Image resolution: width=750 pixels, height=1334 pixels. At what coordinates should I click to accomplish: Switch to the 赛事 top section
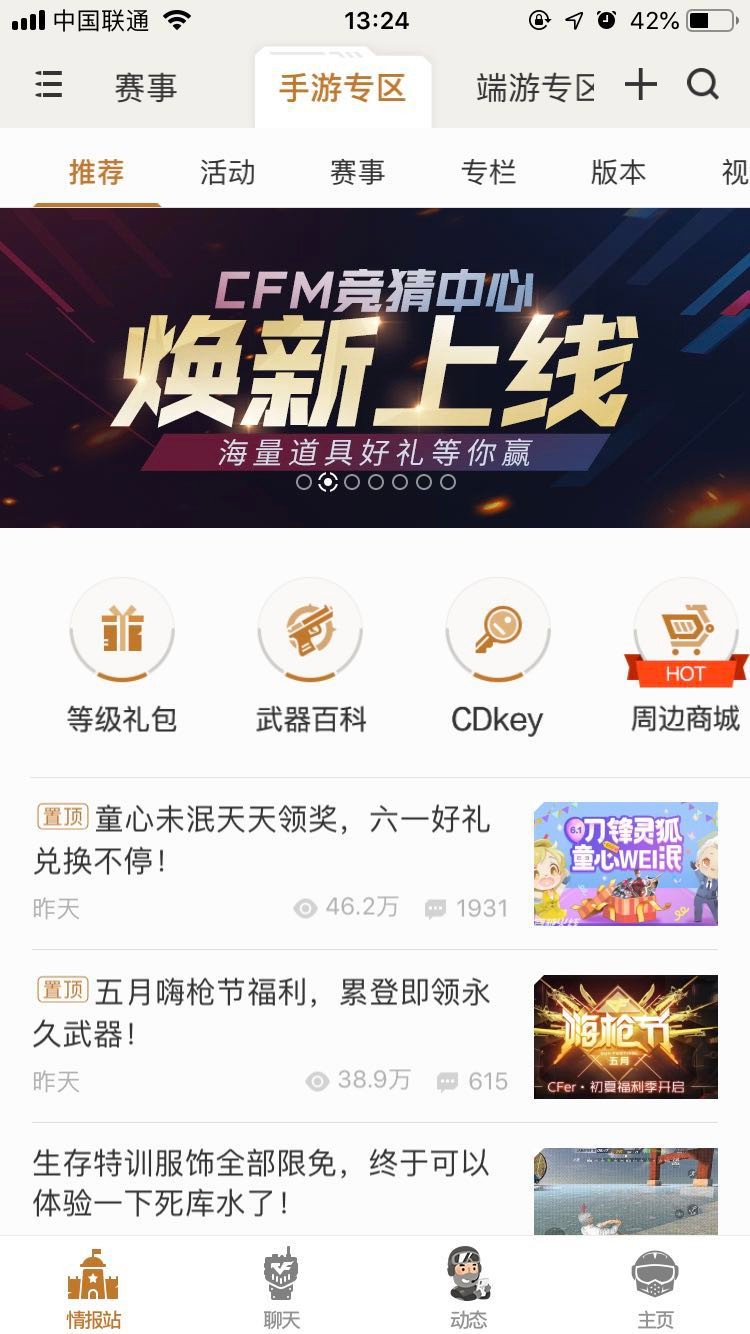[146, 88]
